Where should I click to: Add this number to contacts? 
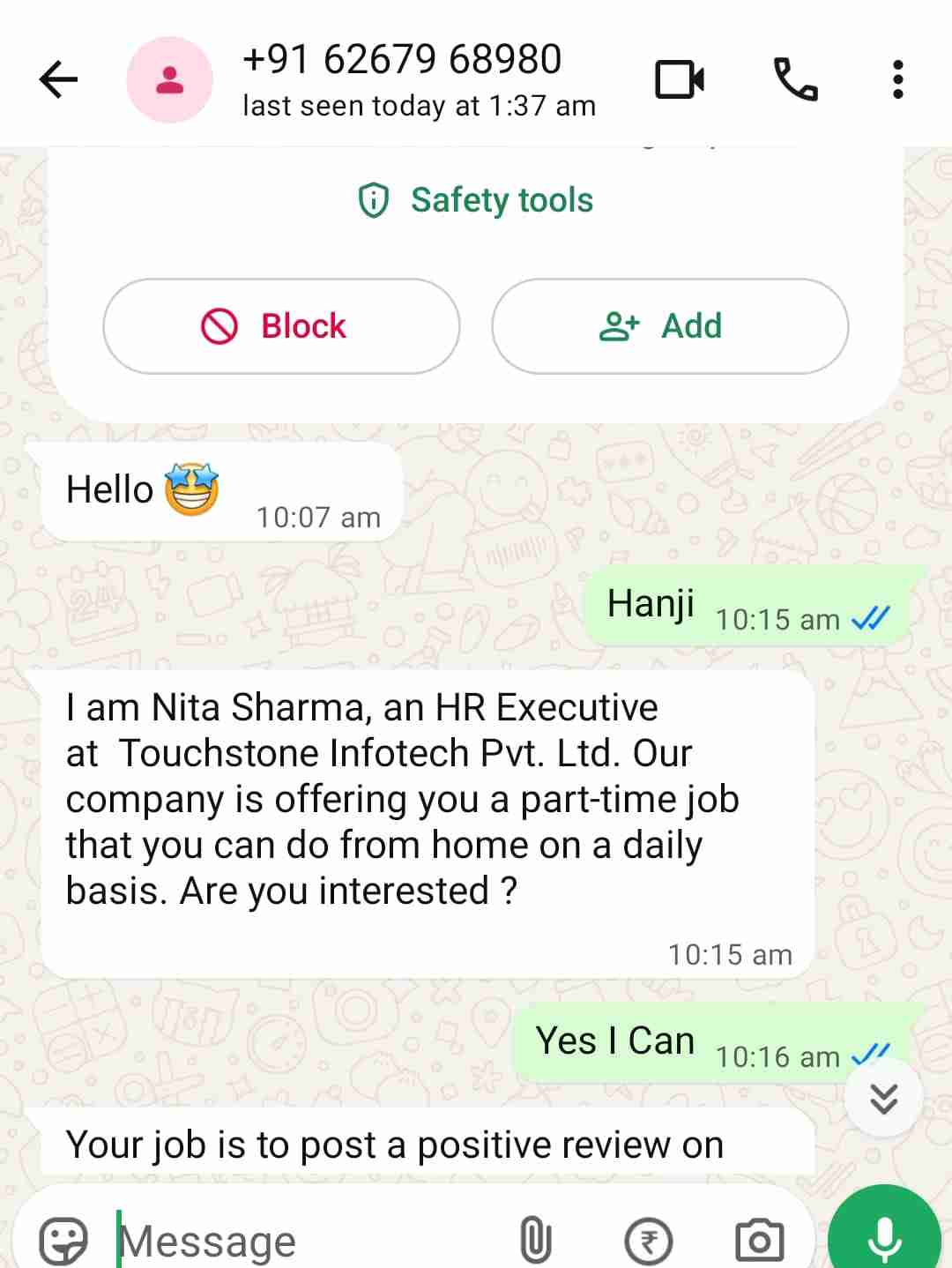670,326
